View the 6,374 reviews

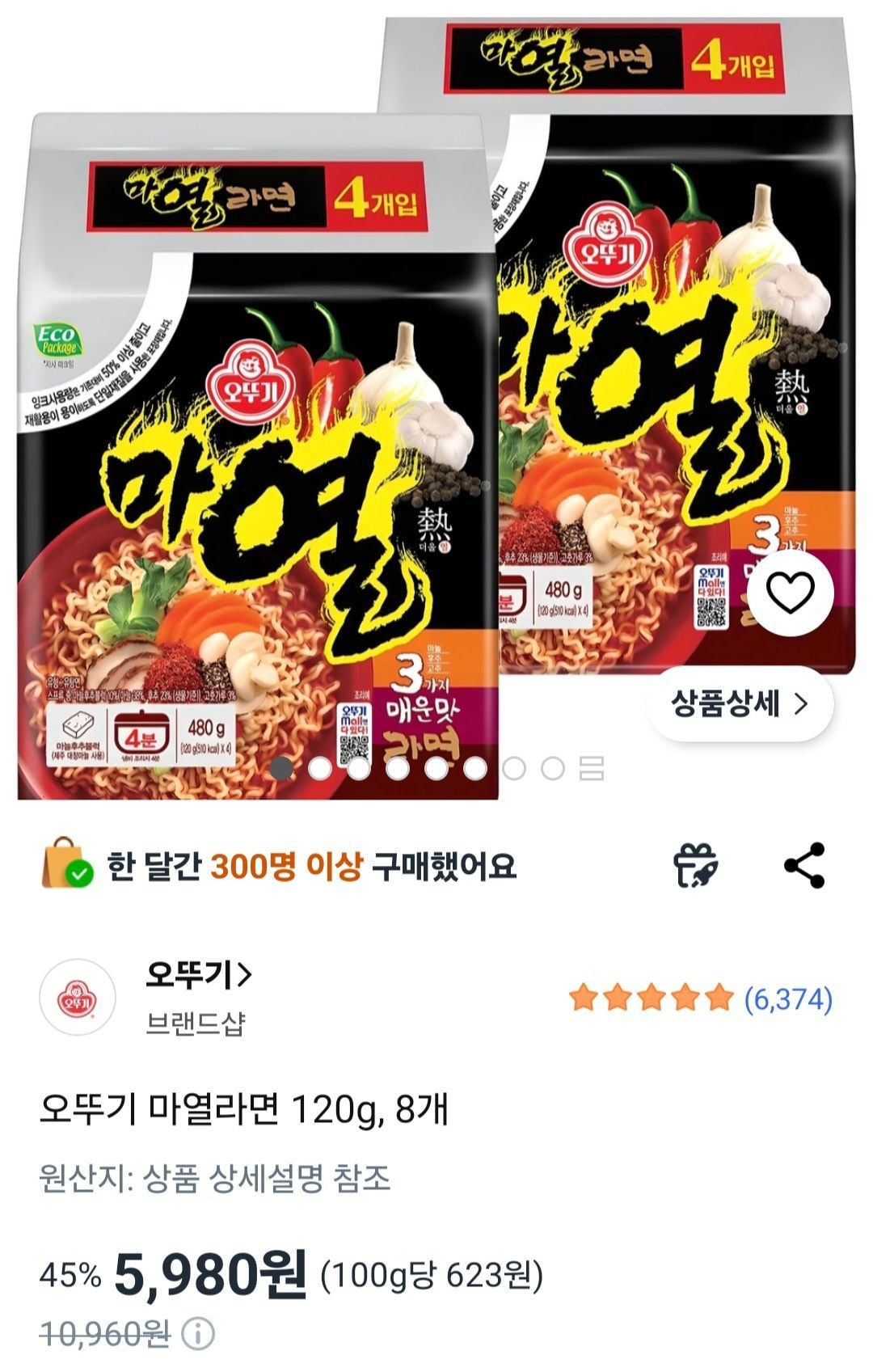(x=787, y=999)
